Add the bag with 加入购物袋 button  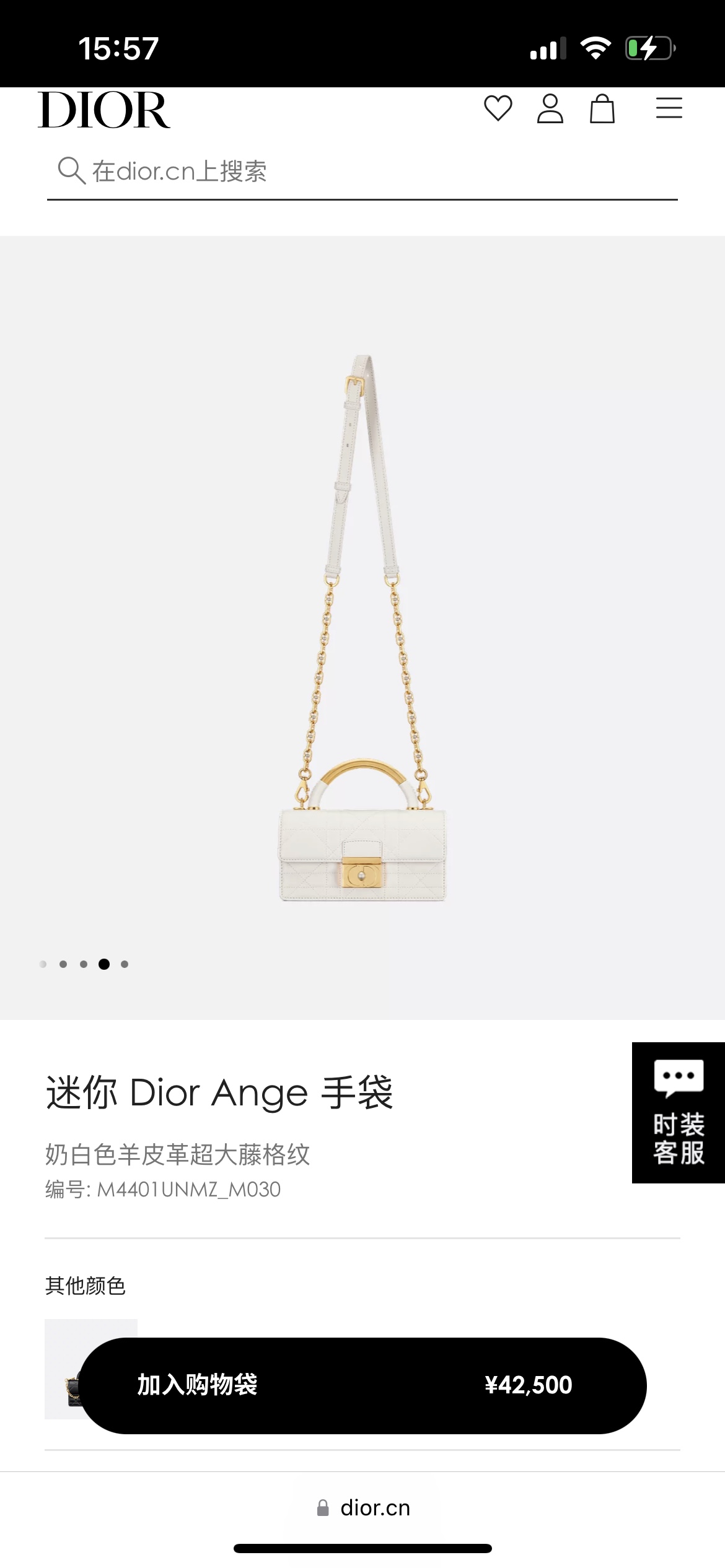[x=362, y=1385]
